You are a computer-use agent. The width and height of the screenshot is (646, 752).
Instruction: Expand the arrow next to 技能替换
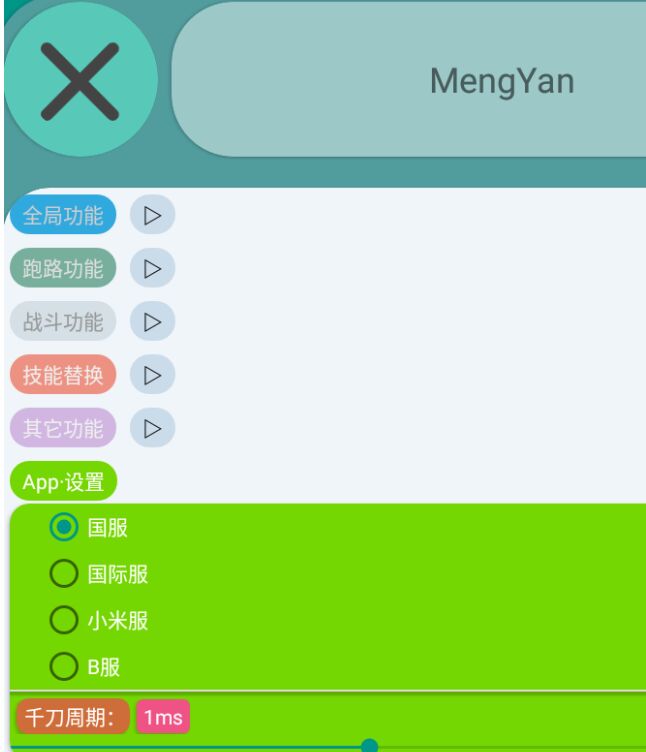point(152,375)
